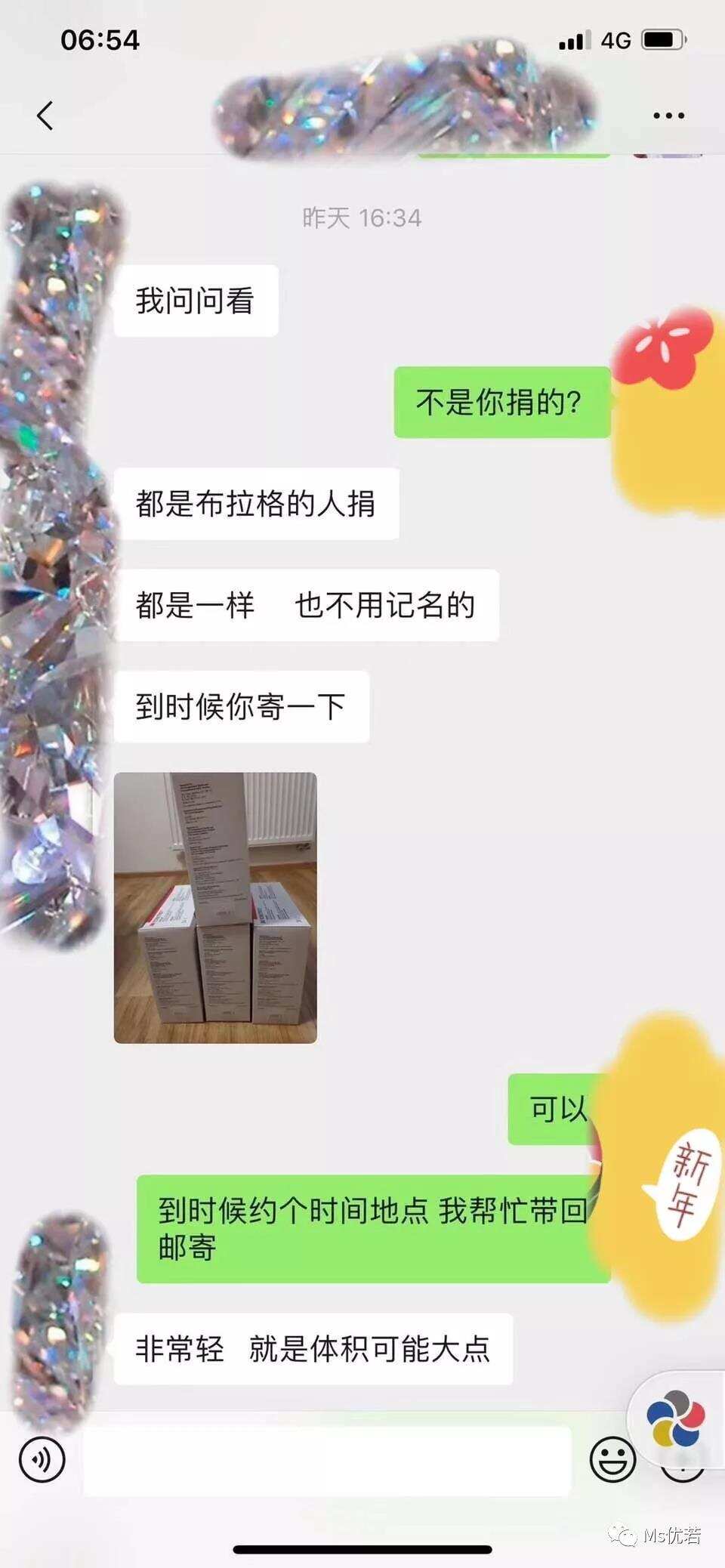Open the chat's three-dot menu

(x=668, y=116)
